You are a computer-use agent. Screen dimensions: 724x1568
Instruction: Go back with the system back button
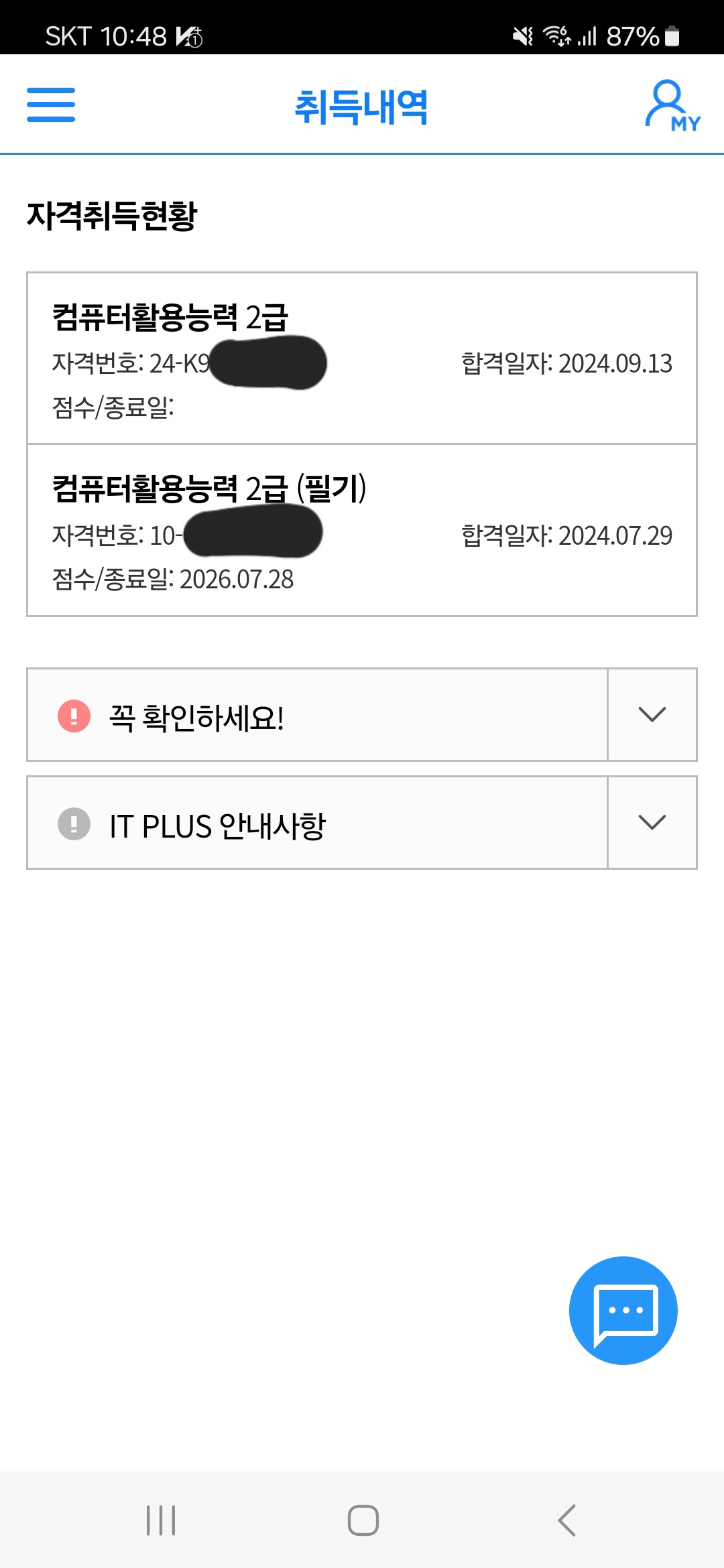(567, 1520)
